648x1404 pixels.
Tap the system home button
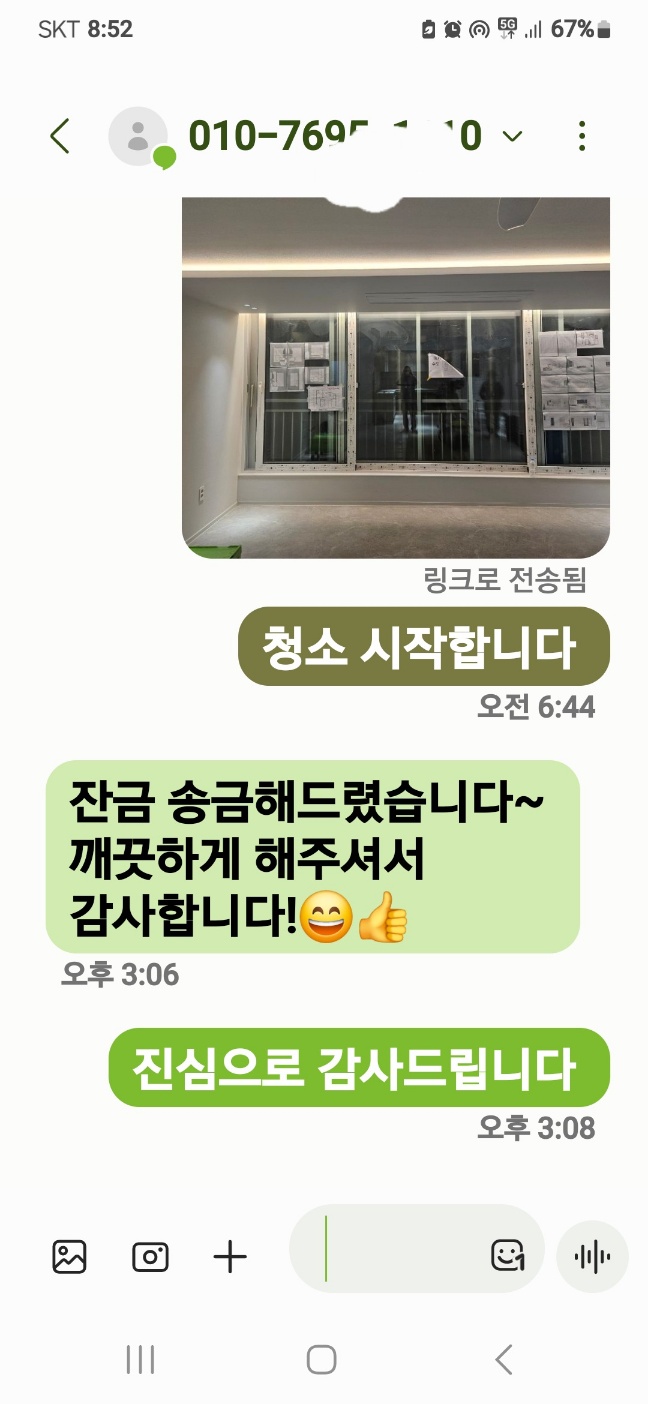(321, 1359)
